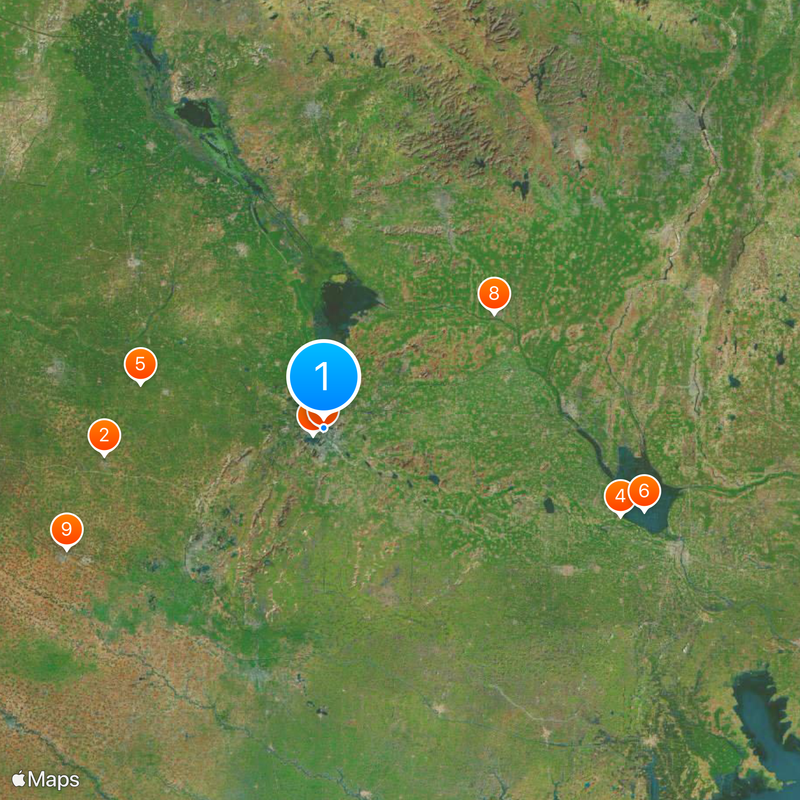Open map pin number 5
Image resolution: width=800 pixels, height=800 pixels.
(x=140, y=363)
